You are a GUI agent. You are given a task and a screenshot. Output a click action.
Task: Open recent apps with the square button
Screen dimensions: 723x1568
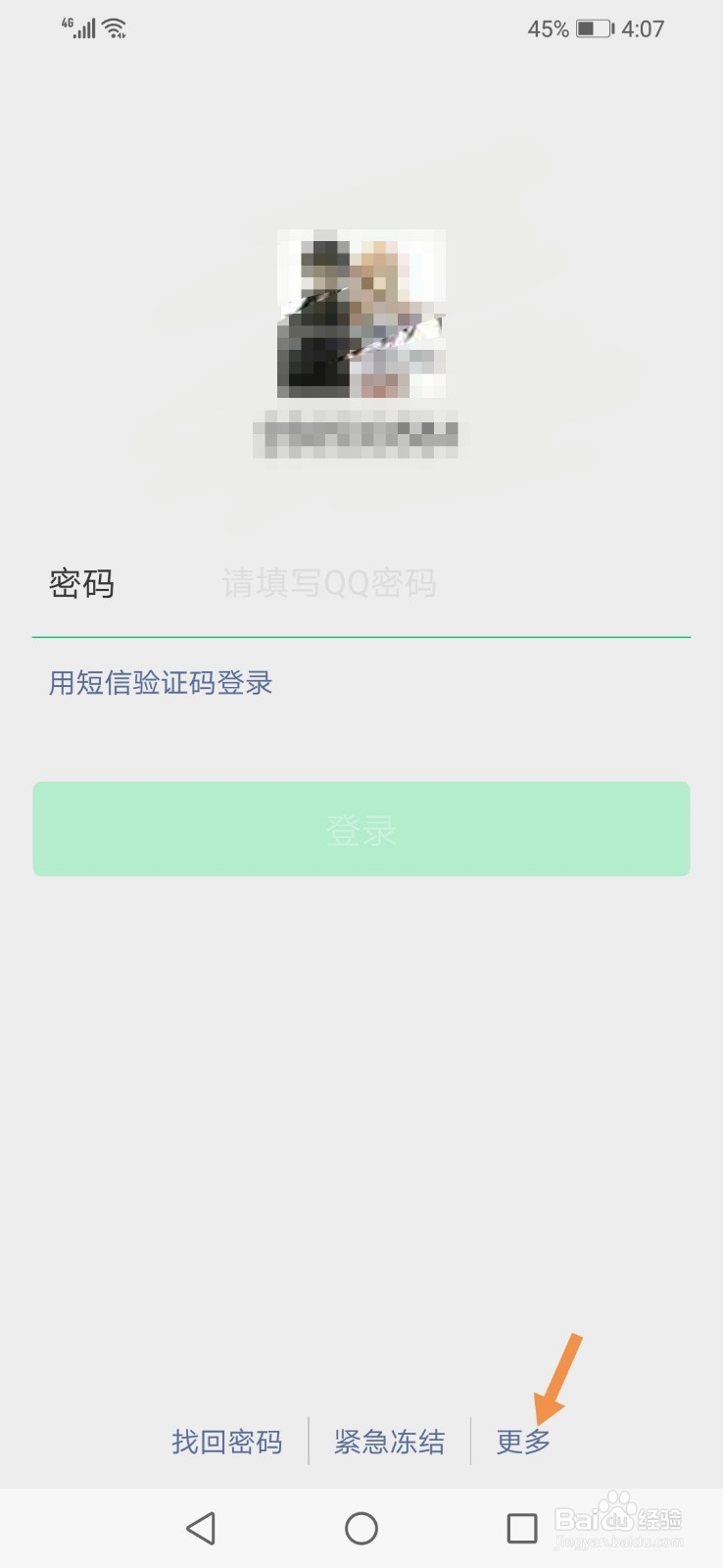[x=522, y=1527]
